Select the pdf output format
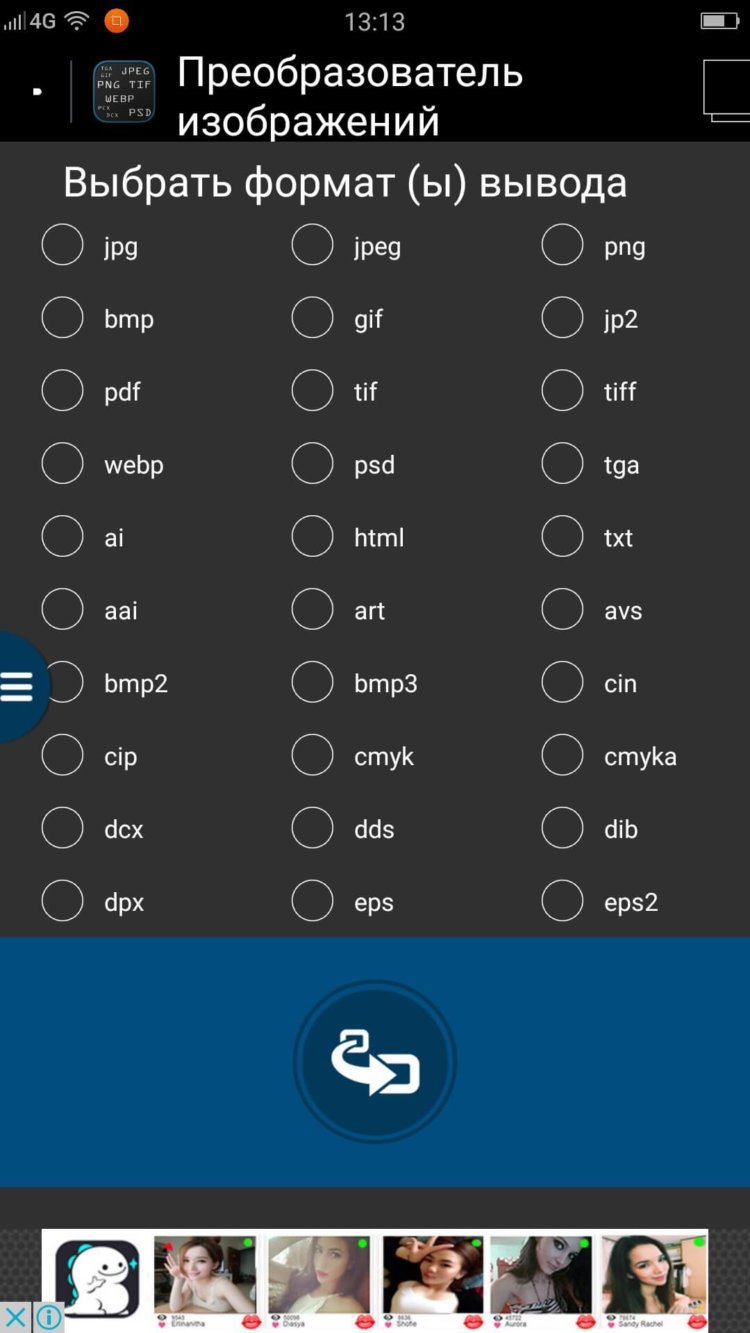This screenshot has height=1333, width=750. [62, 390]
